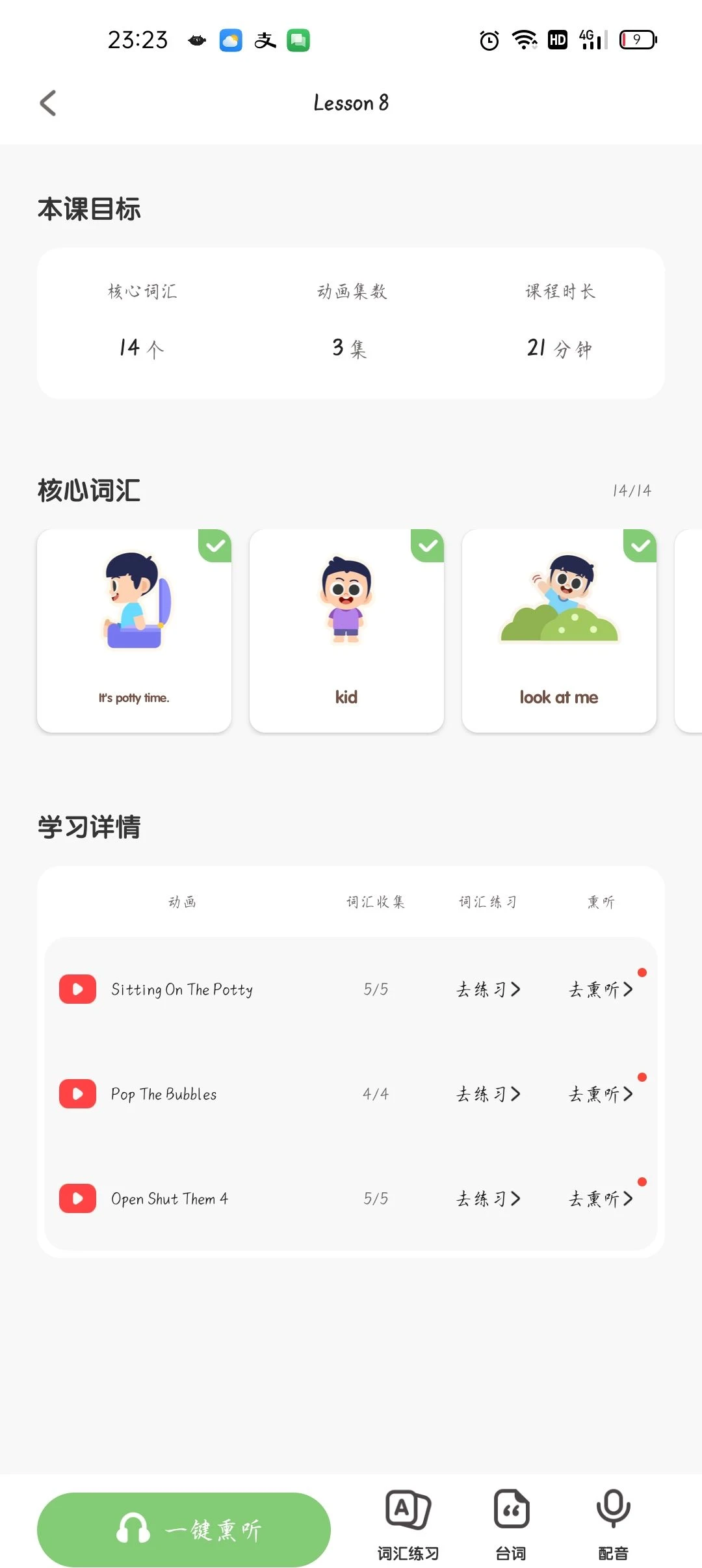This screenshot has height=1568, width=702.
Task: Tap 去熏听 for Sitting On The Potty
Action: click(x=601, y=989)
